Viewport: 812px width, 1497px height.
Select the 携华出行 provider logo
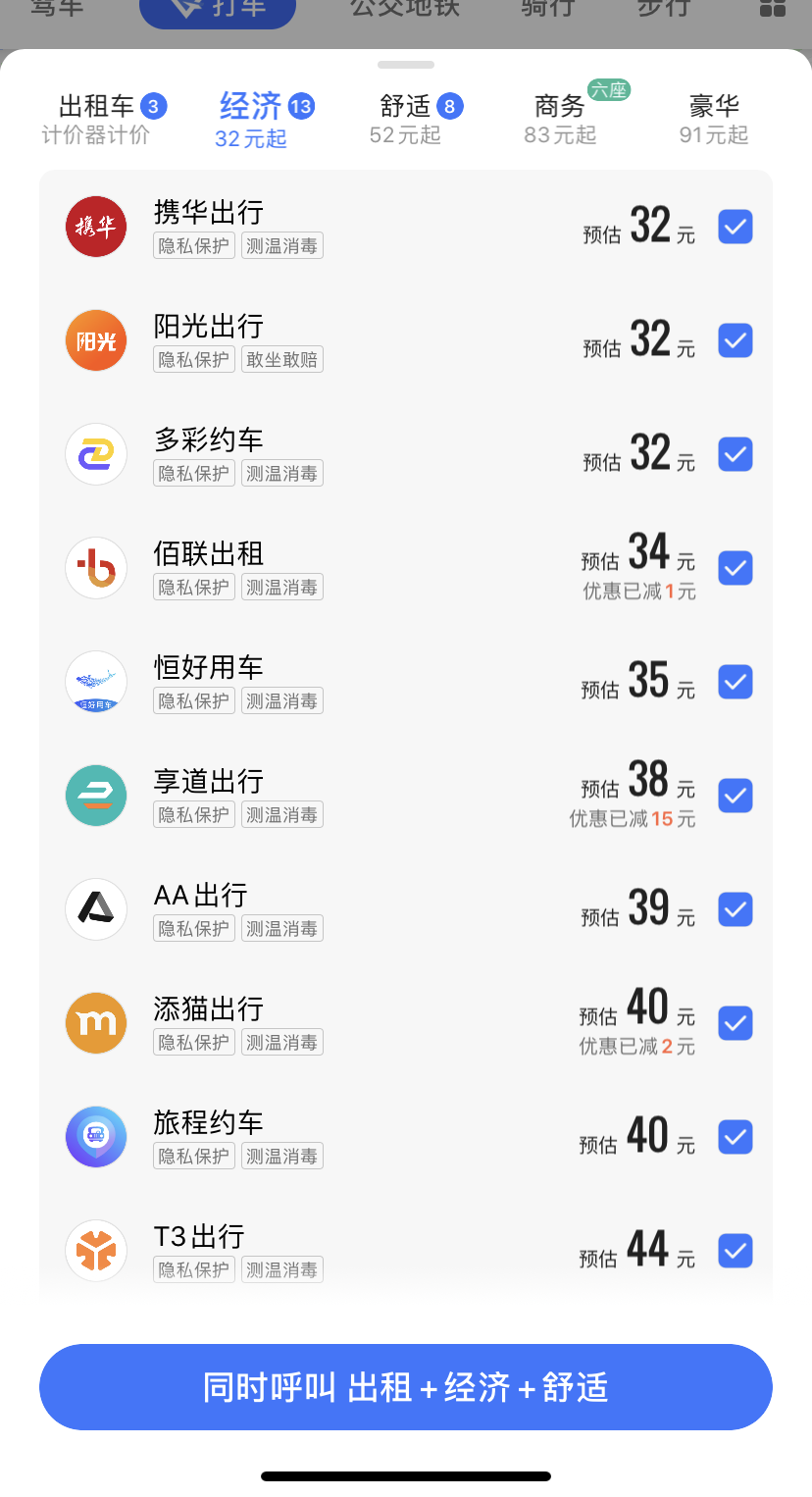click(95, 227)
